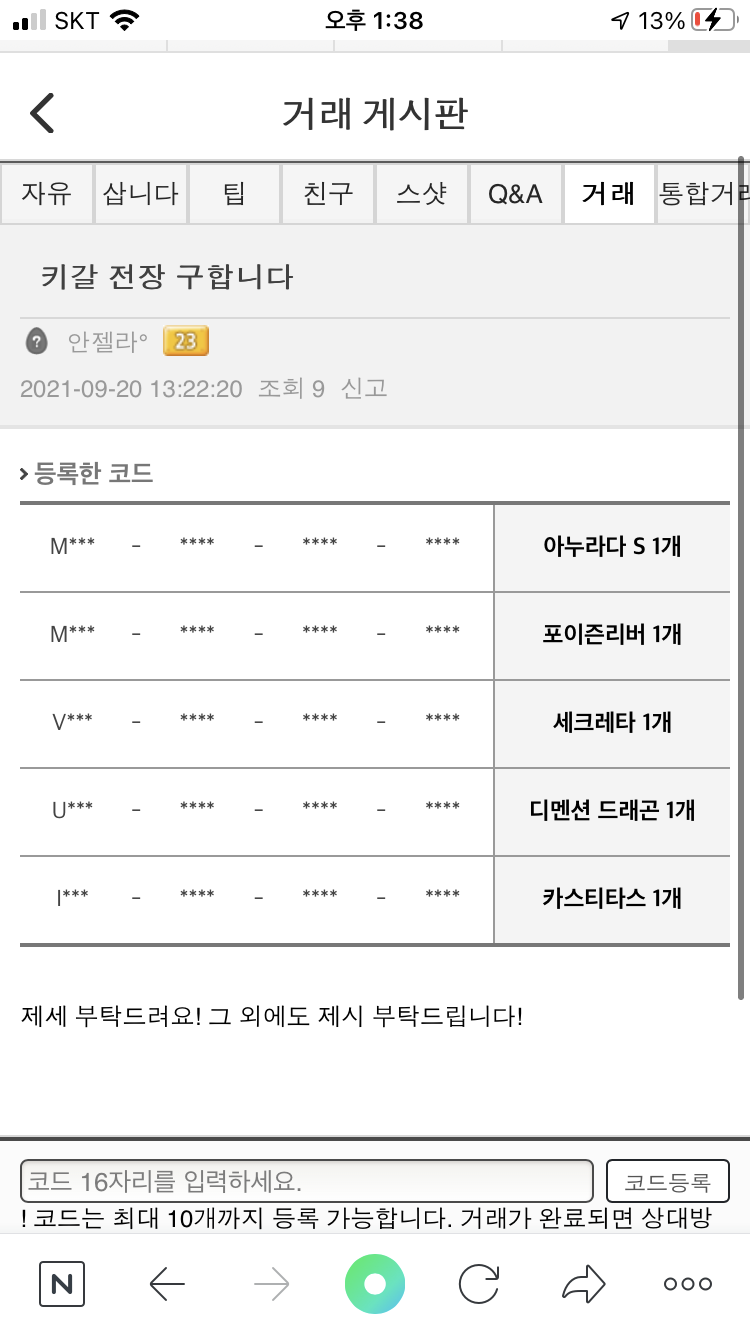
Task: Share this page
Action: pos(583,1284)
